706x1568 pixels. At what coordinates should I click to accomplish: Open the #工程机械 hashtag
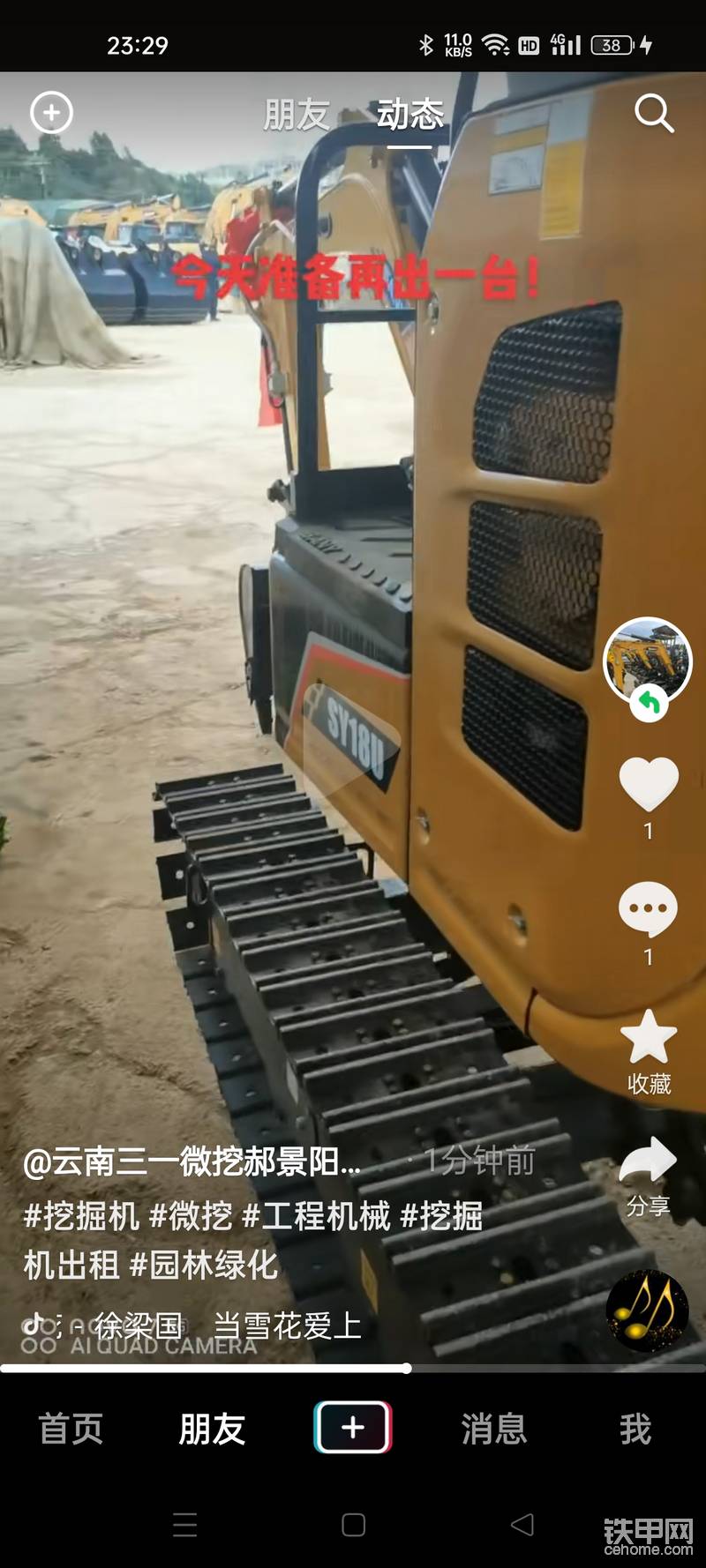(x=316, y=1216)
